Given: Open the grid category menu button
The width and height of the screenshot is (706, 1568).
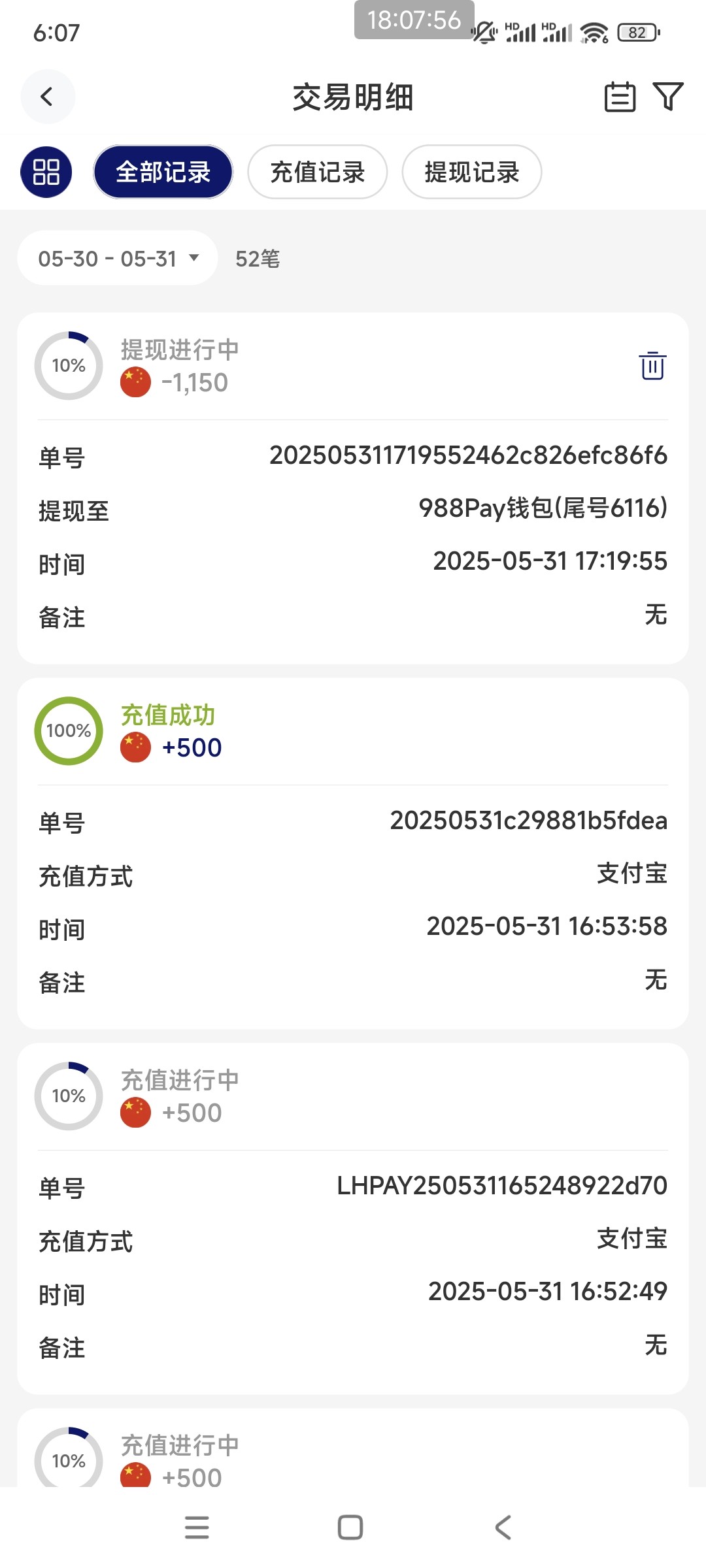Looking at the screenshot, I should coord(46,172).
